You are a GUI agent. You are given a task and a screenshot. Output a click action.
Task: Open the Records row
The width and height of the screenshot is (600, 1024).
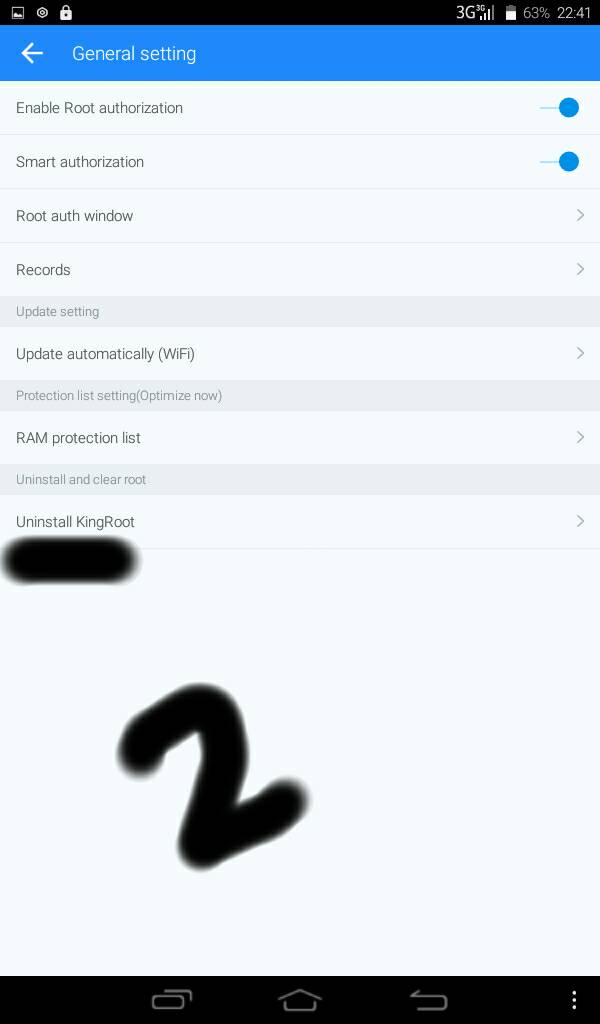[x=300, y=270]
